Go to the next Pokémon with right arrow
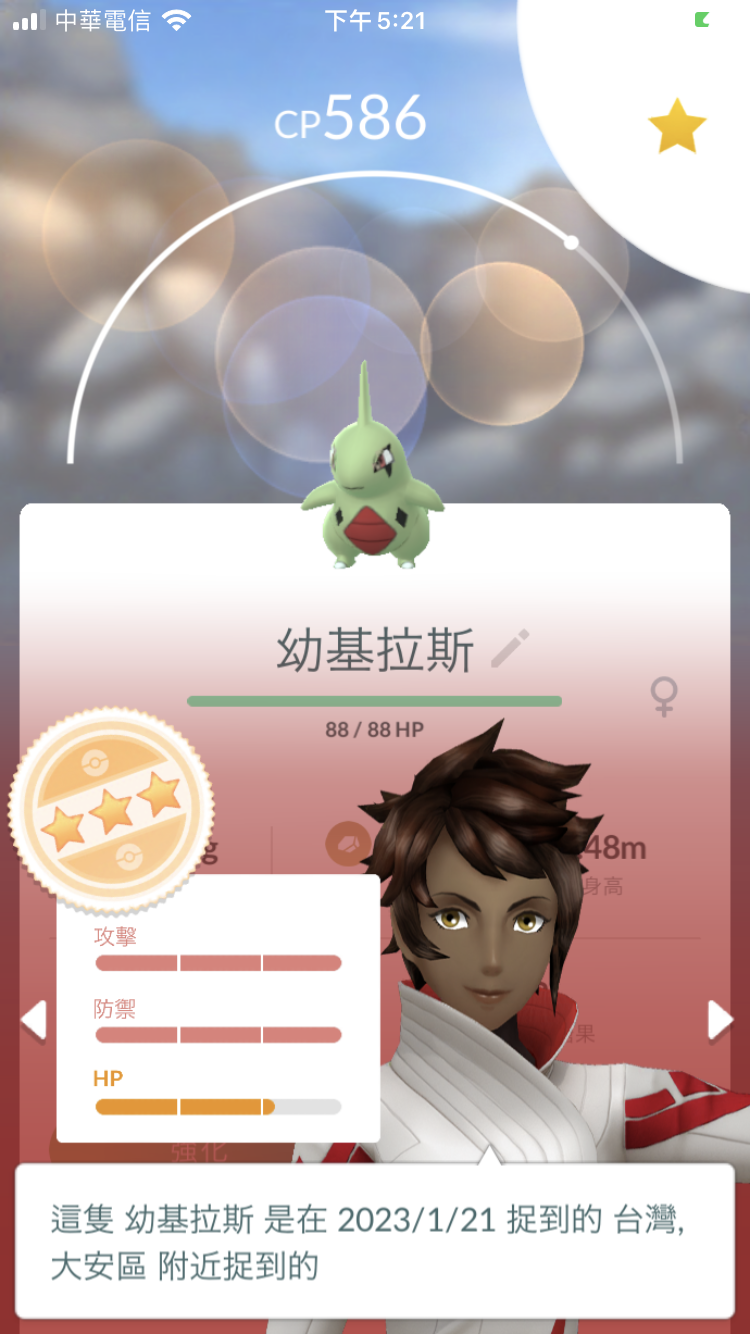This screenshot has width=750, height=1334. [720, 1021]
